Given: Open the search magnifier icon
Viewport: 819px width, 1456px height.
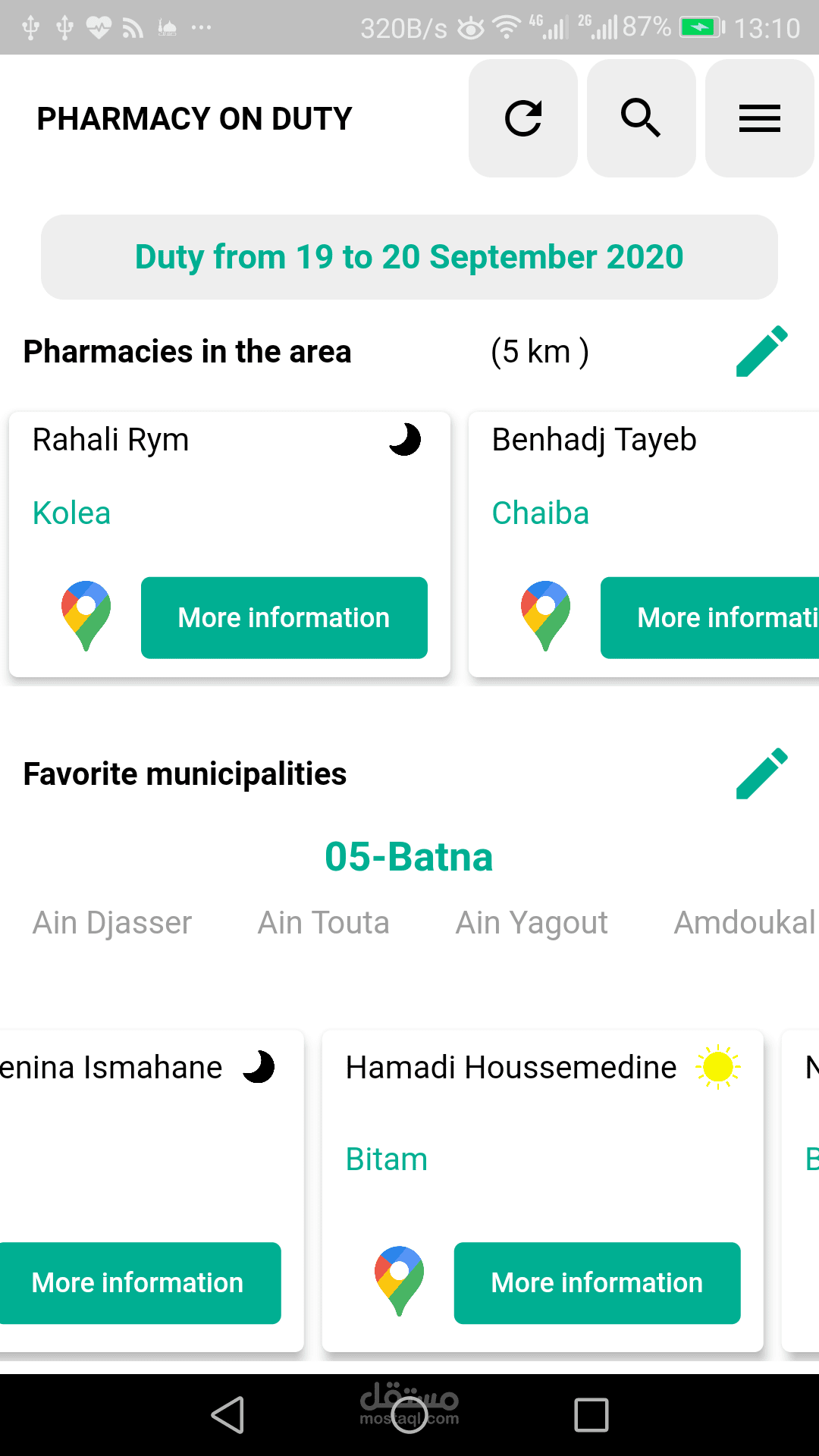Looking at the screenshot, I should (x=642, y=118).
